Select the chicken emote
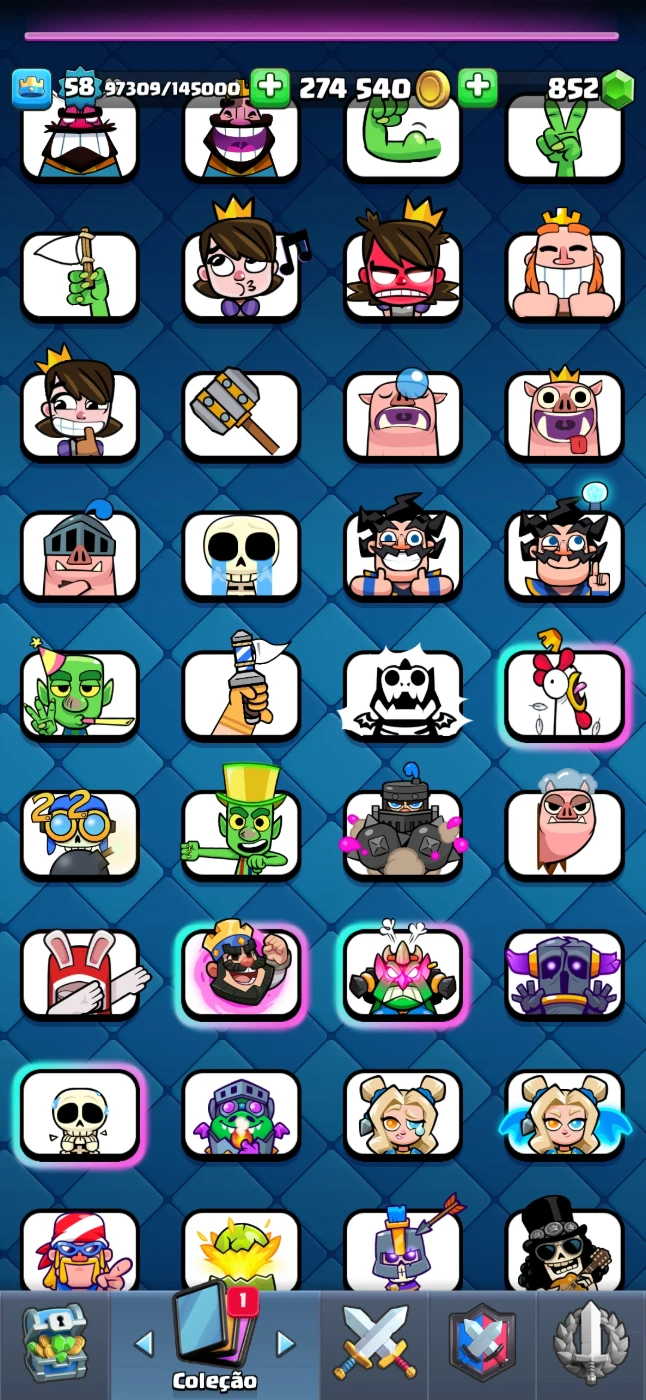646x1400 pixels. coord(565,695)
